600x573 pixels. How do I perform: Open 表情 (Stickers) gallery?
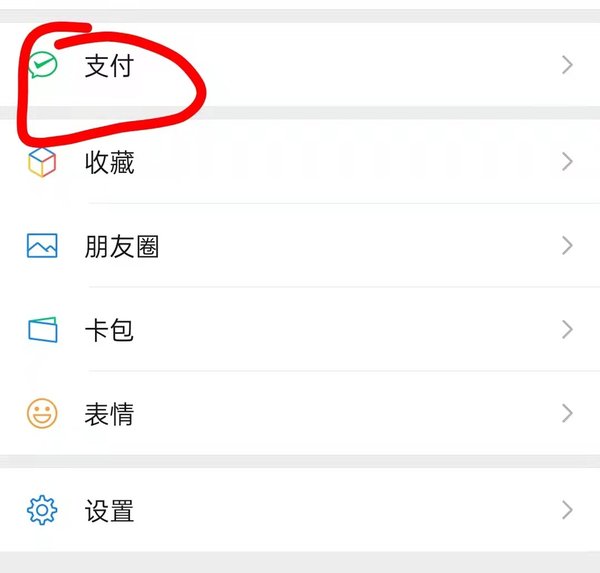pyautogui.click(x=300, y=414)
